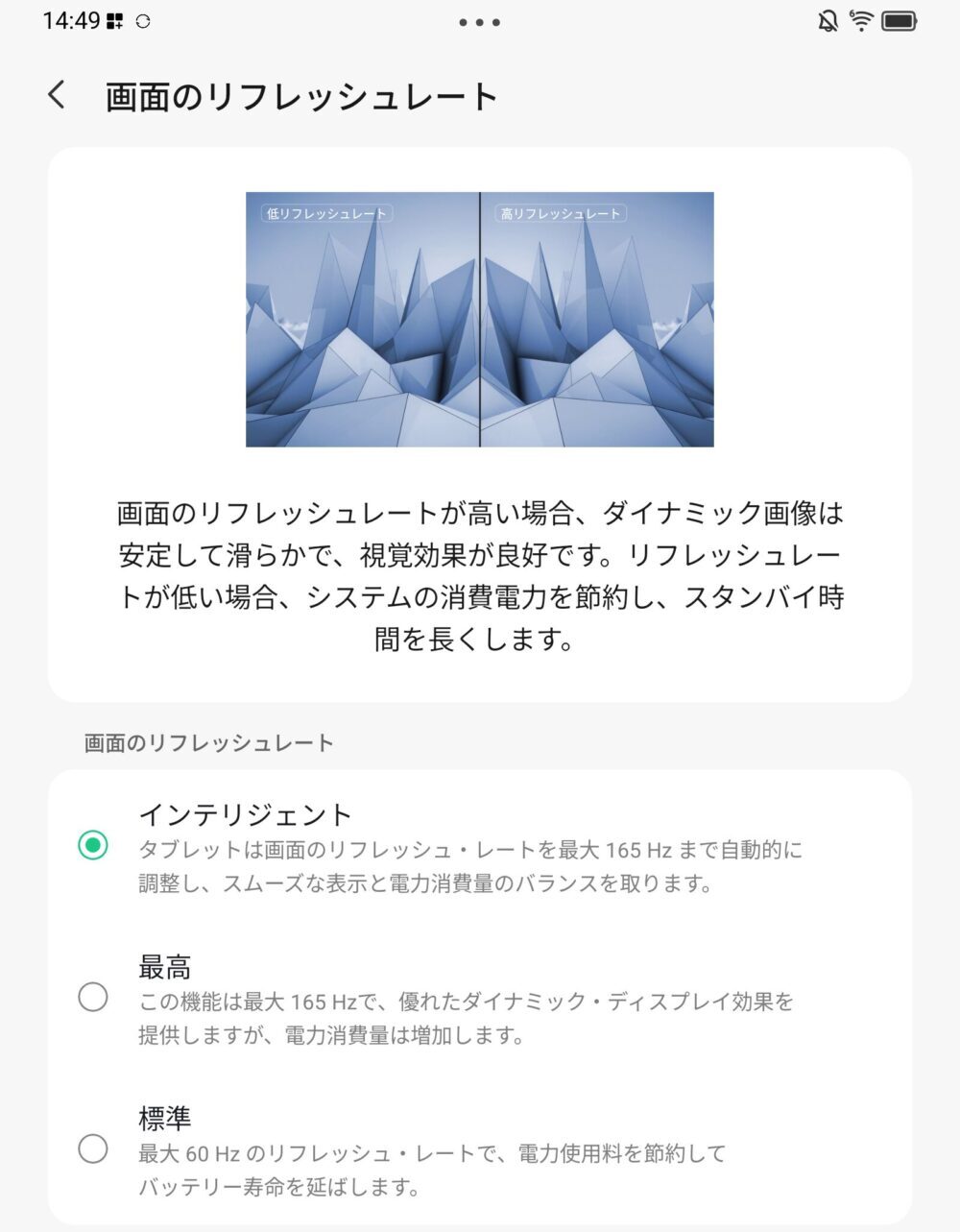Tap the three-dot handle at top
Screen dimensions: 960x1232
[x=479, y=22]
